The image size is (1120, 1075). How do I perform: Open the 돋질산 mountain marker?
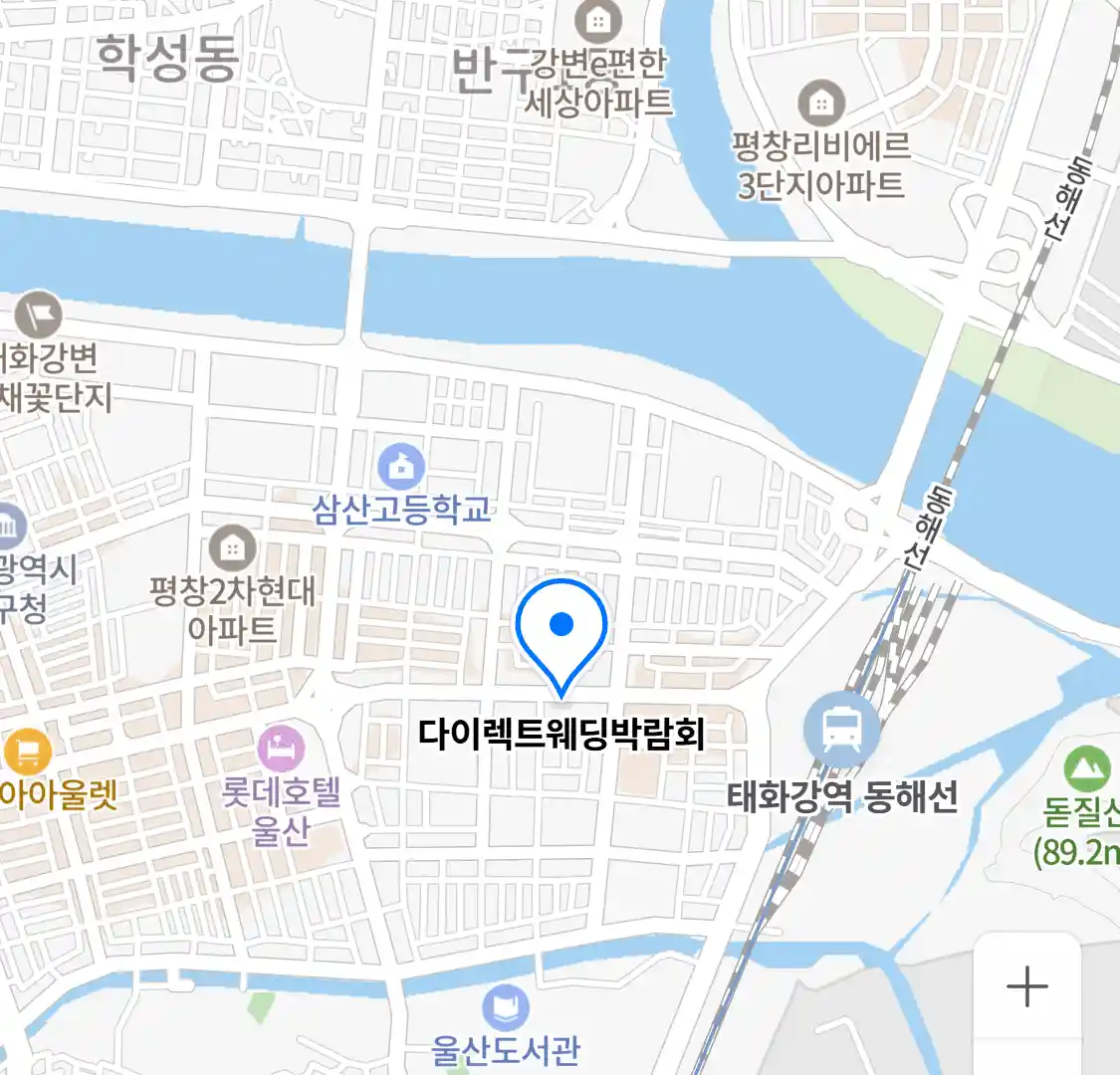1086,768
